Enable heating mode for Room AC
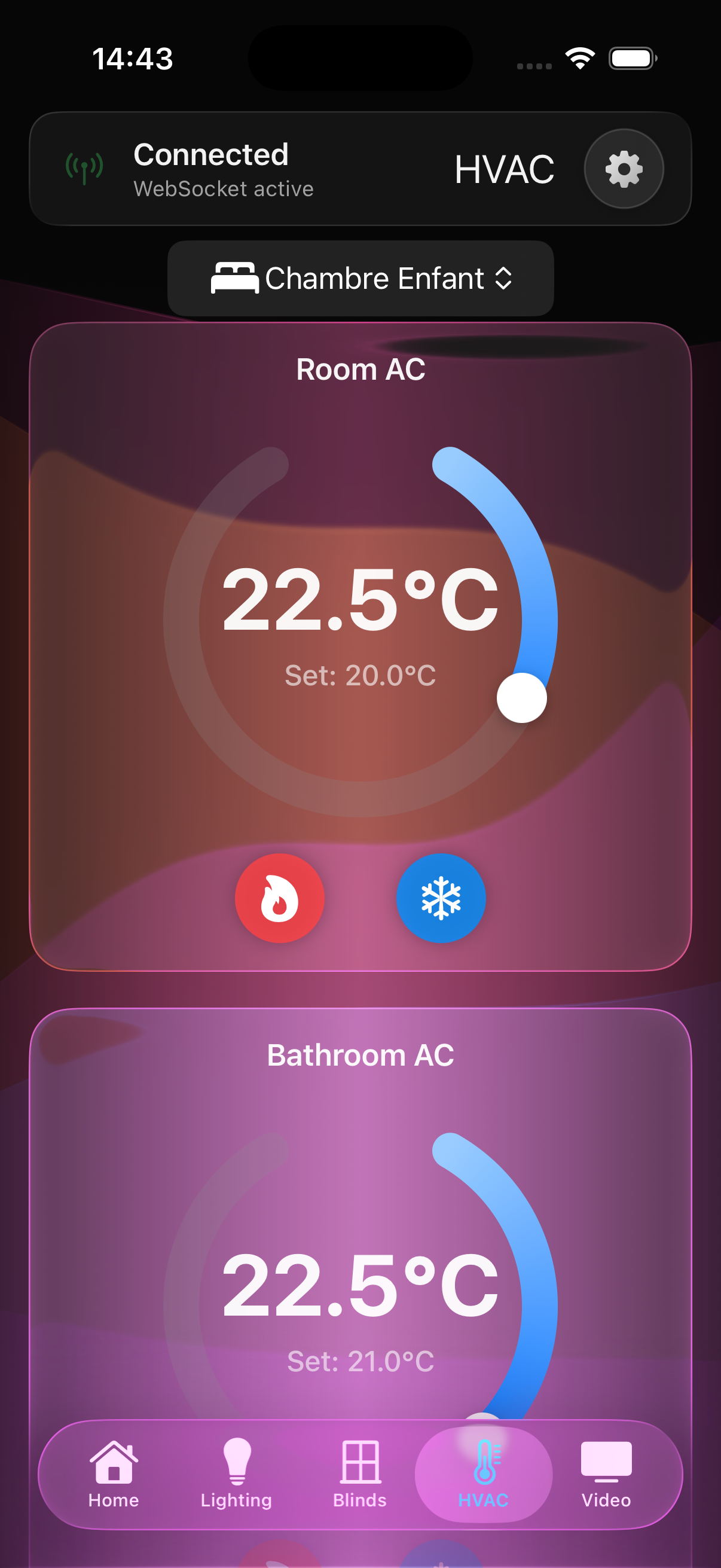This screenshot has height=1568, width=721. [x=279, y=898]
